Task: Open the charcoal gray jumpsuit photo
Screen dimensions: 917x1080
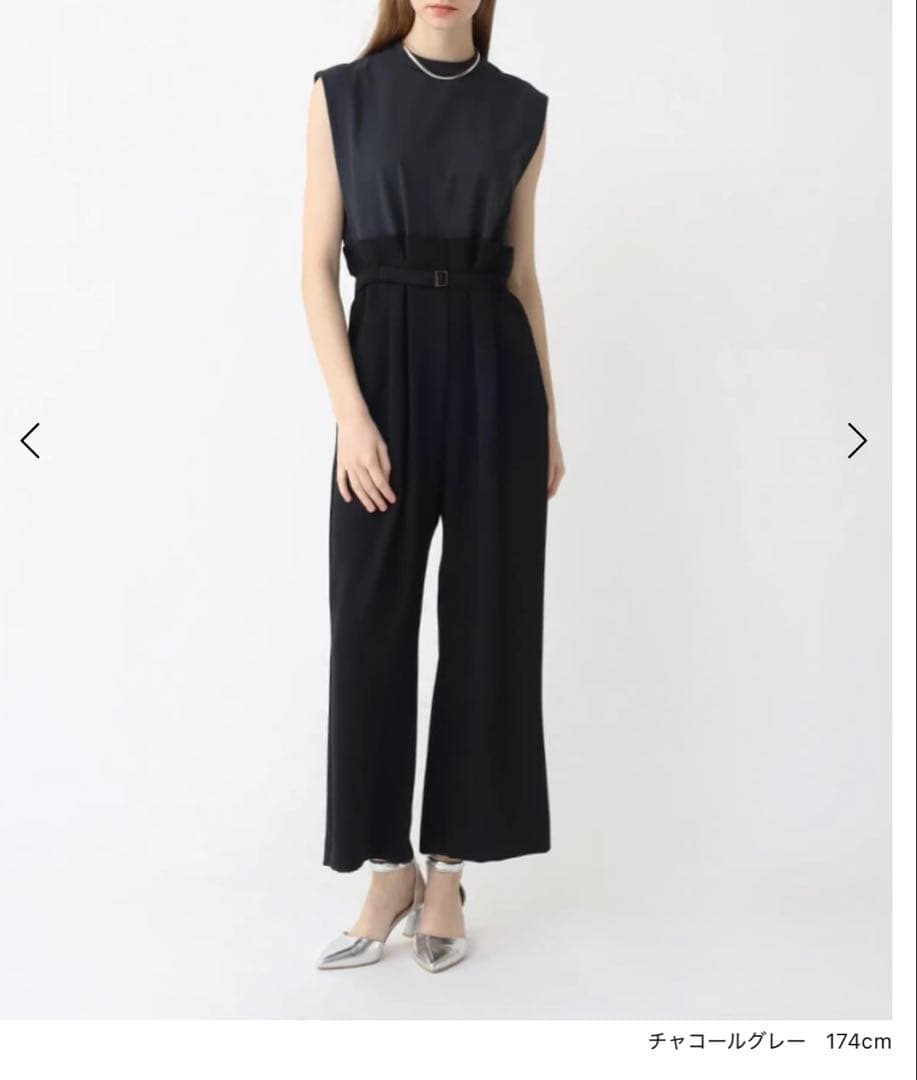Action: click(x=445, y=500)
